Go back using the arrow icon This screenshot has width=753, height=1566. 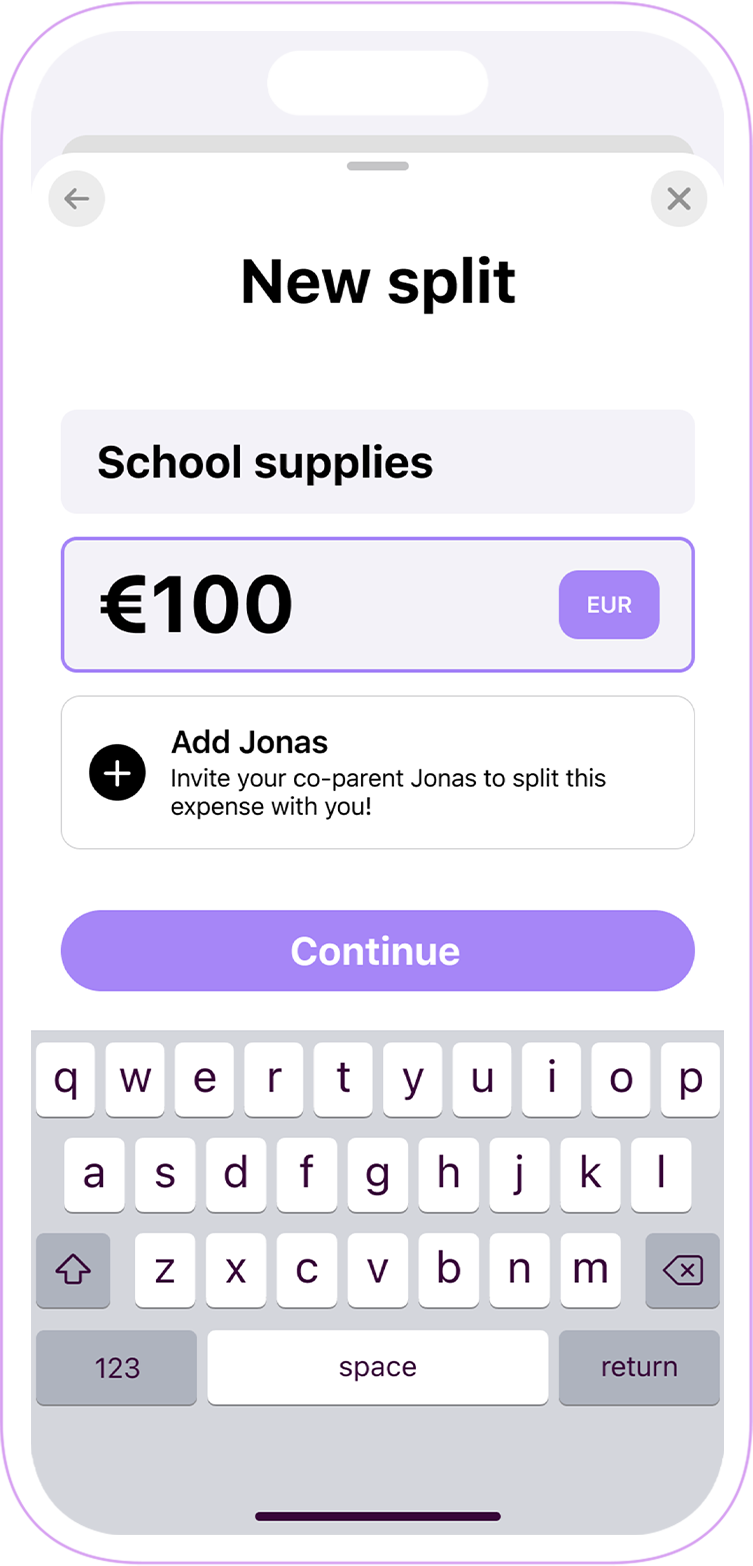[77, 199]
